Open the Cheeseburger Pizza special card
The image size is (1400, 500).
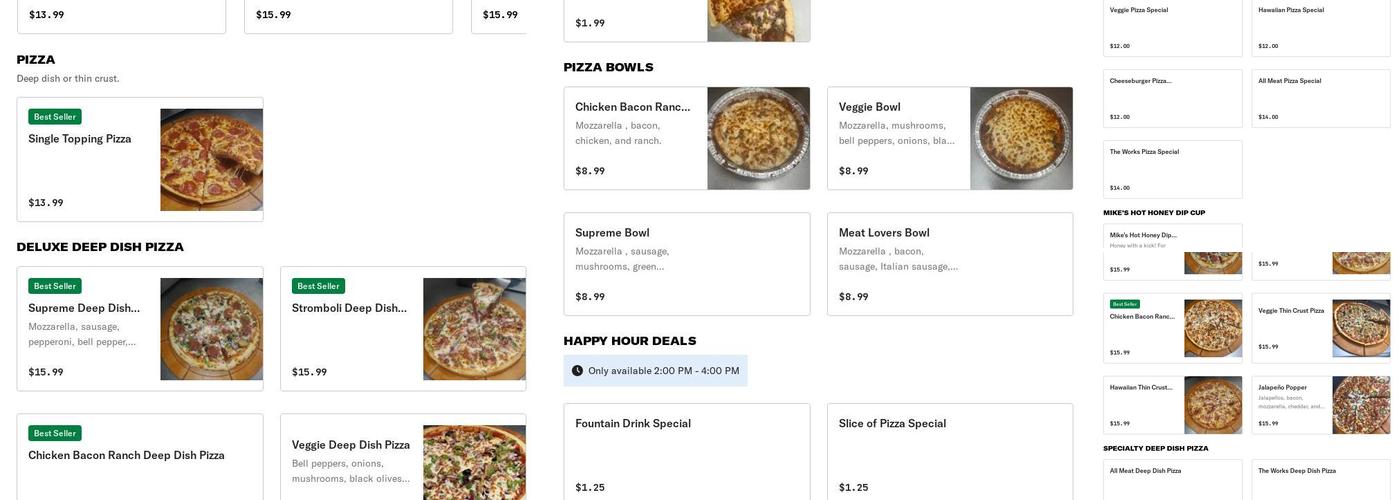(1172, 98)
